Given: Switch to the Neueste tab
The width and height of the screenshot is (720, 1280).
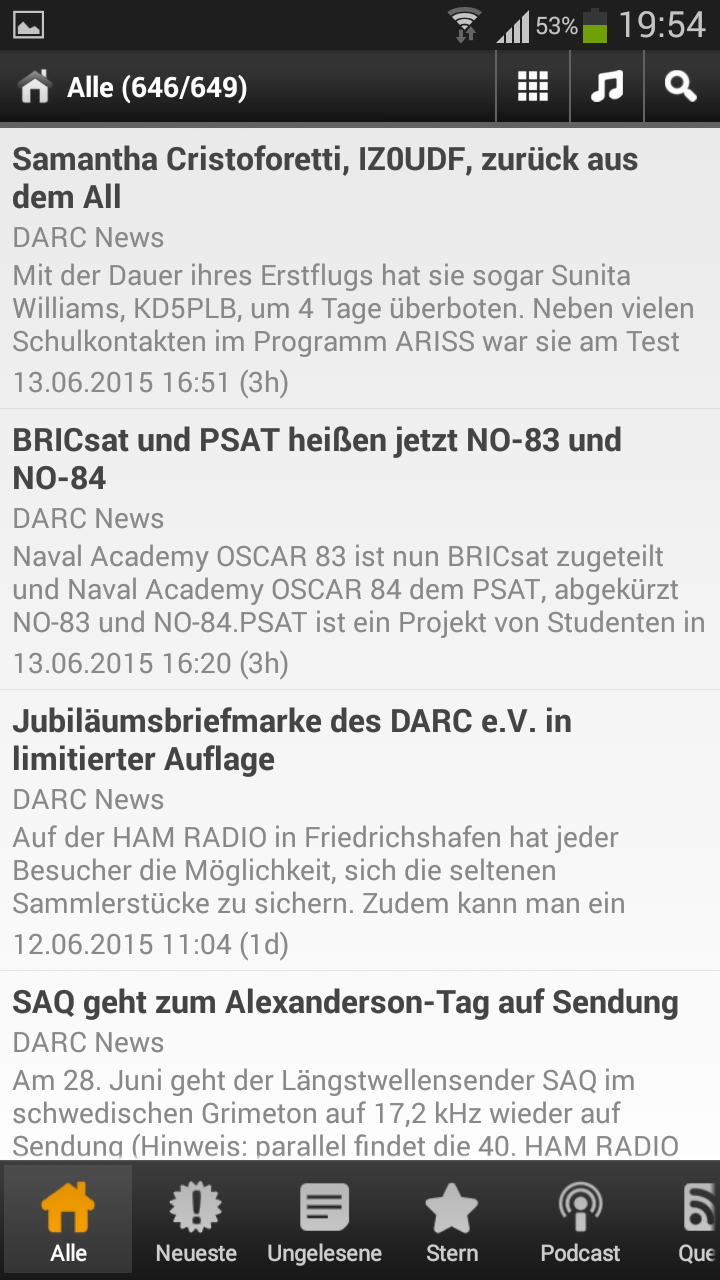Looking at the screenshot, I should tap(196, 1220).
